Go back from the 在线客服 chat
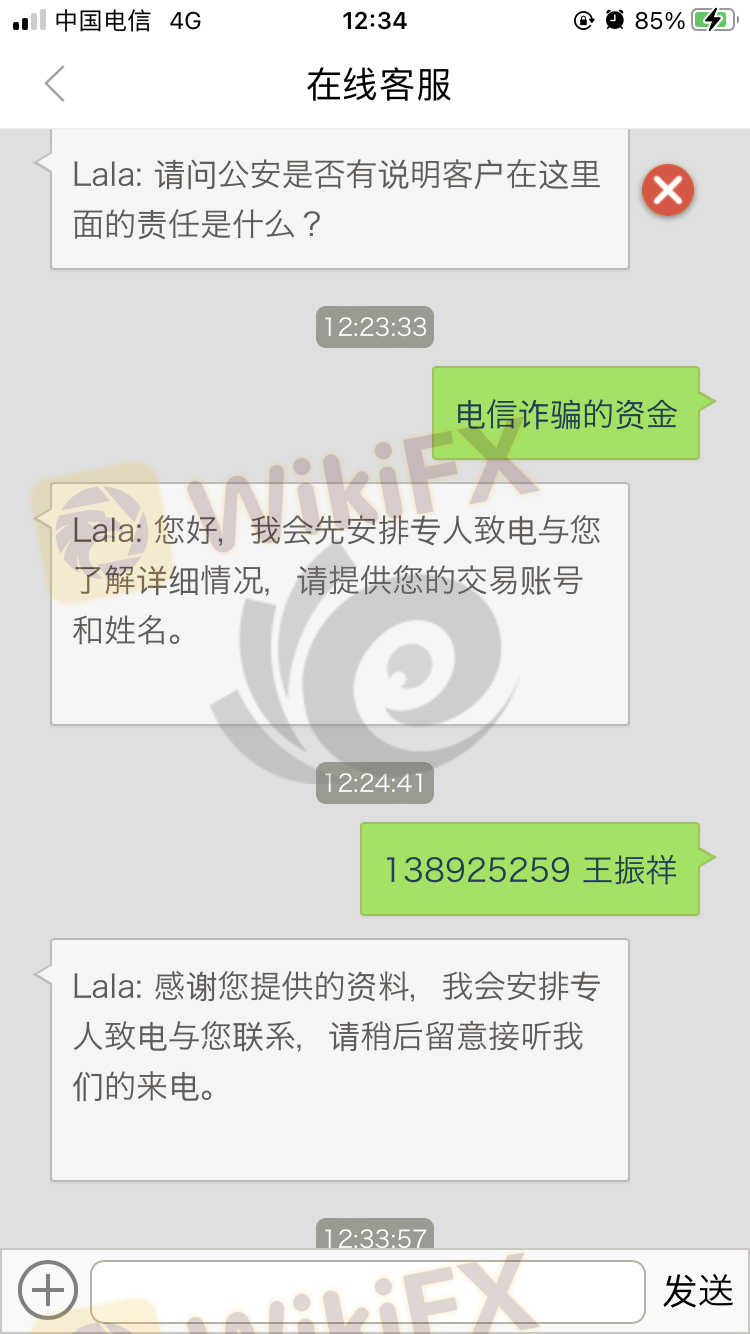This screenshot has height=1334, width=750. (55, 84)
